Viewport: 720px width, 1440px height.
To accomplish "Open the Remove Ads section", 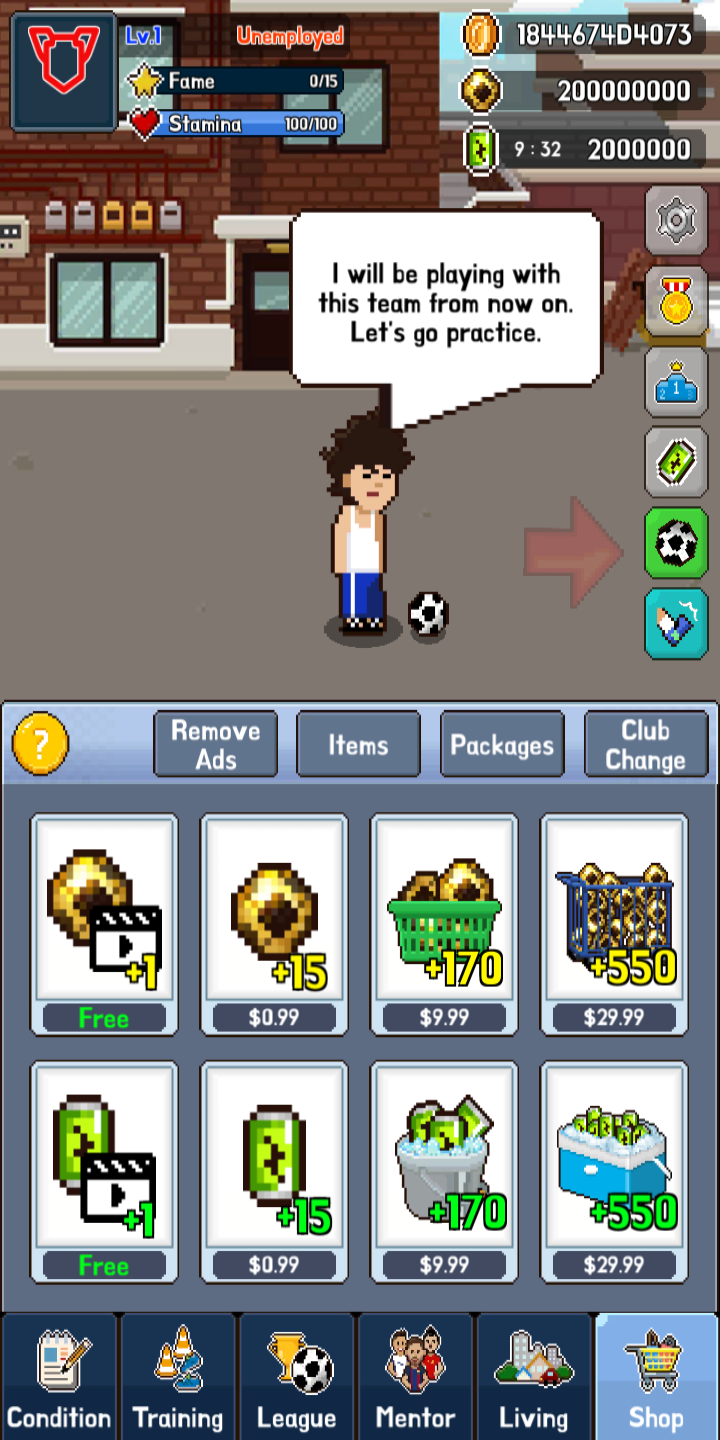I will click(x=215, y=744).
